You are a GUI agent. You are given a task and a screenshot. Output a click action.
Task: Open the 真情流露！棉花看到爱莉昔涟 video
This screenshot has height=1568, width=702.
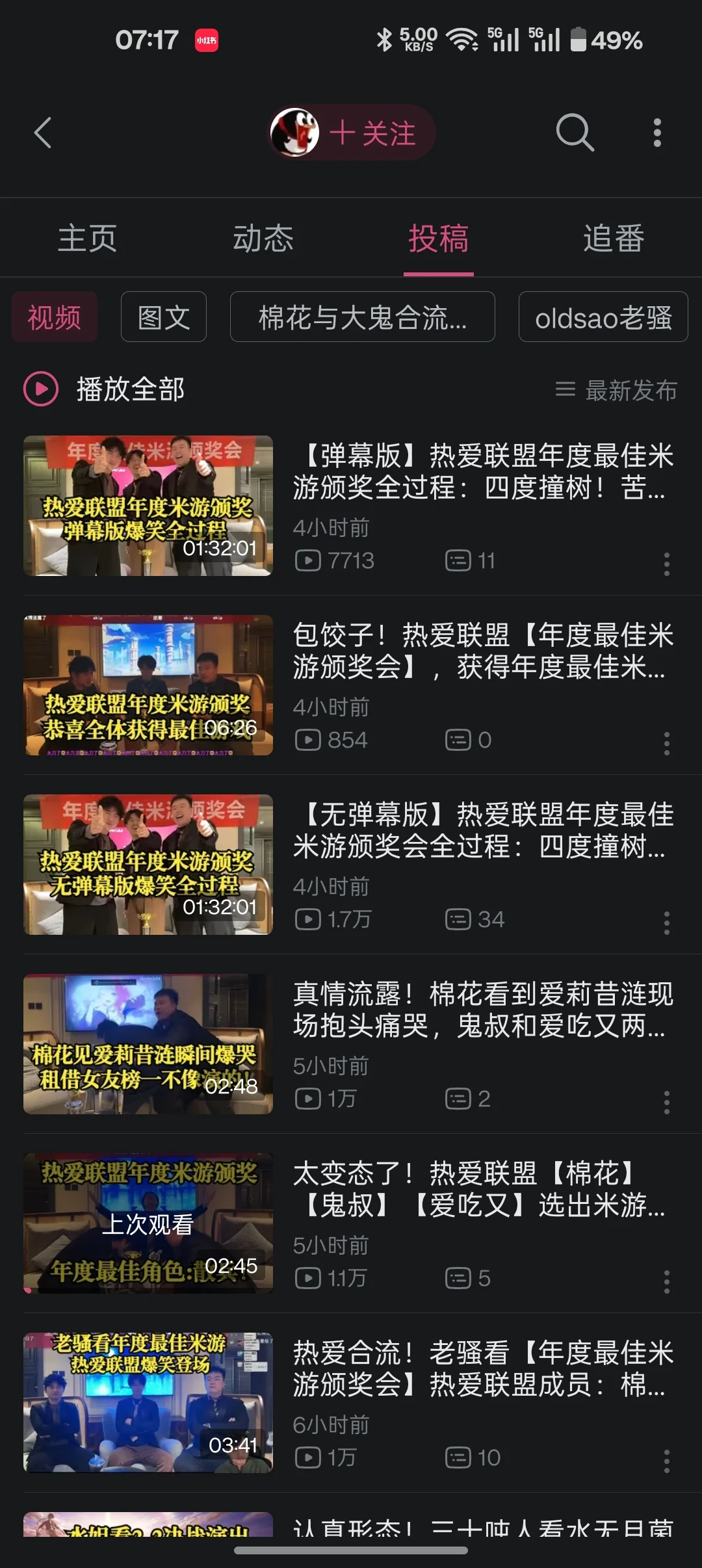482,1010
